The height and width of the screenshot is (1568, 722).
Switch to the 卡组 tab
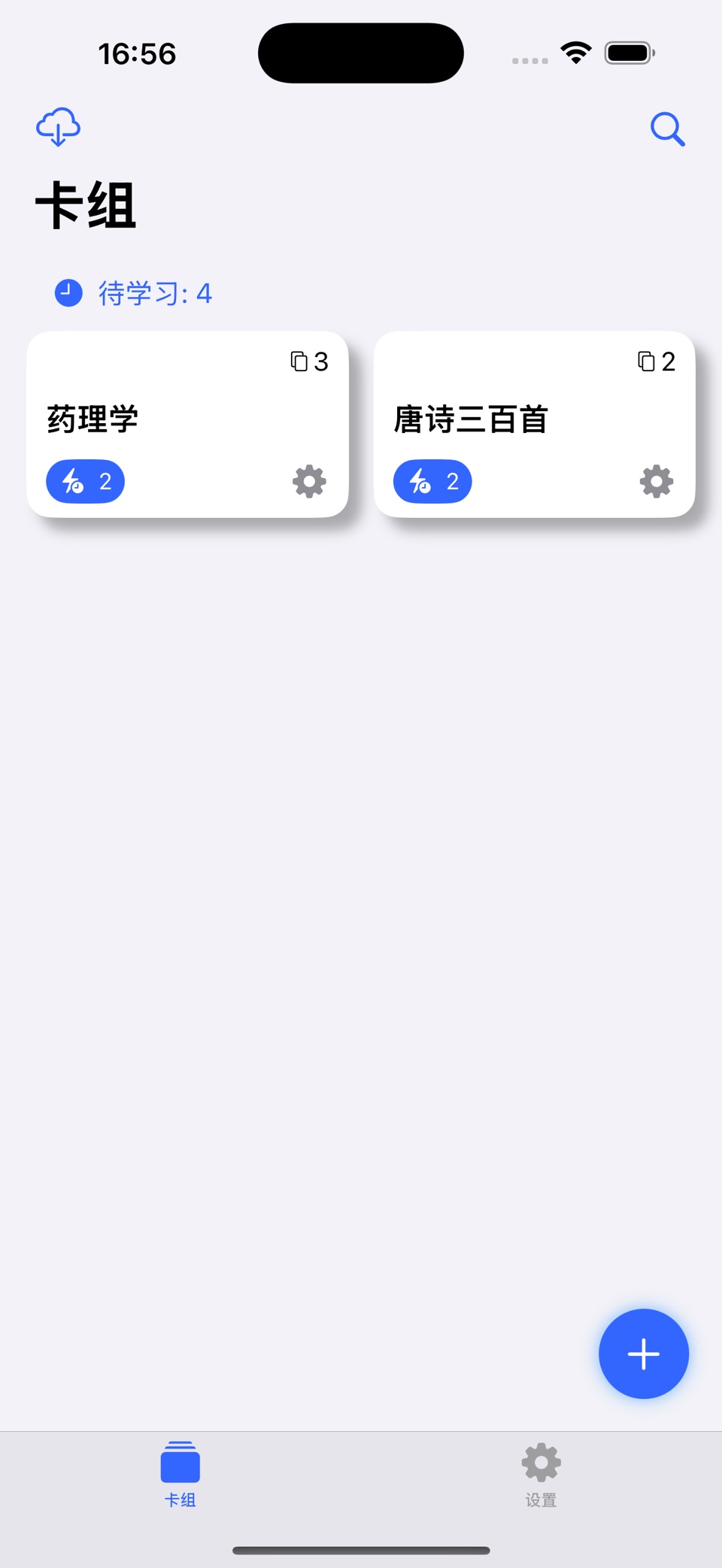click(180, 1474)
